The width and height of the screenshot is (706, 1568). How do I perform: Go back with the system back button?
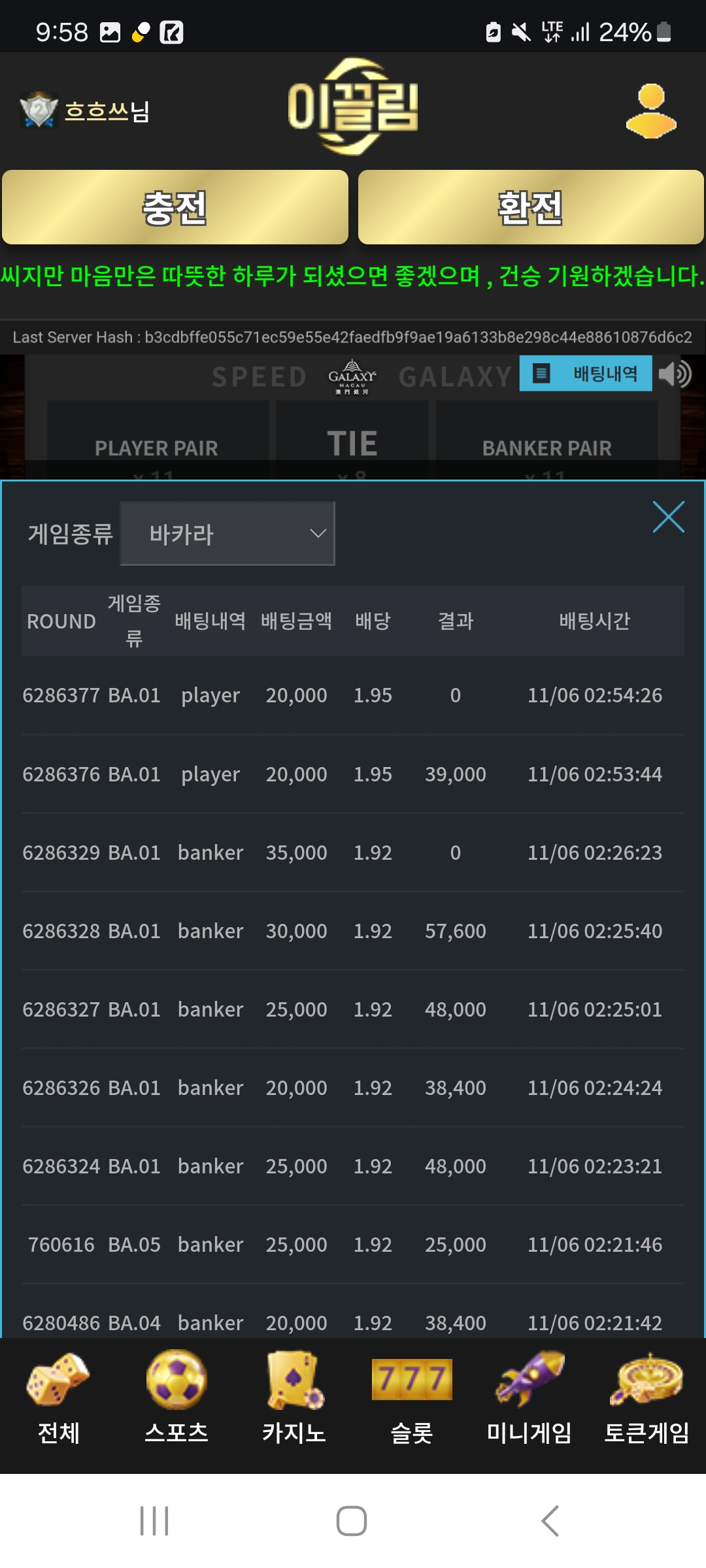tap(550, 1521)
